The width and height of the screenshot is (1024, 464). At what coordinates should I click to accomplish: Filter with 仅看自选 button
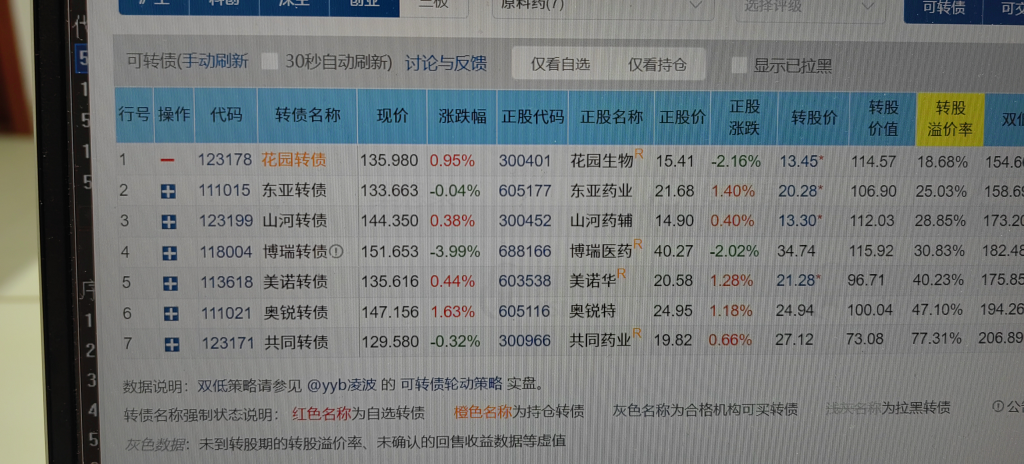coord(560,64)
